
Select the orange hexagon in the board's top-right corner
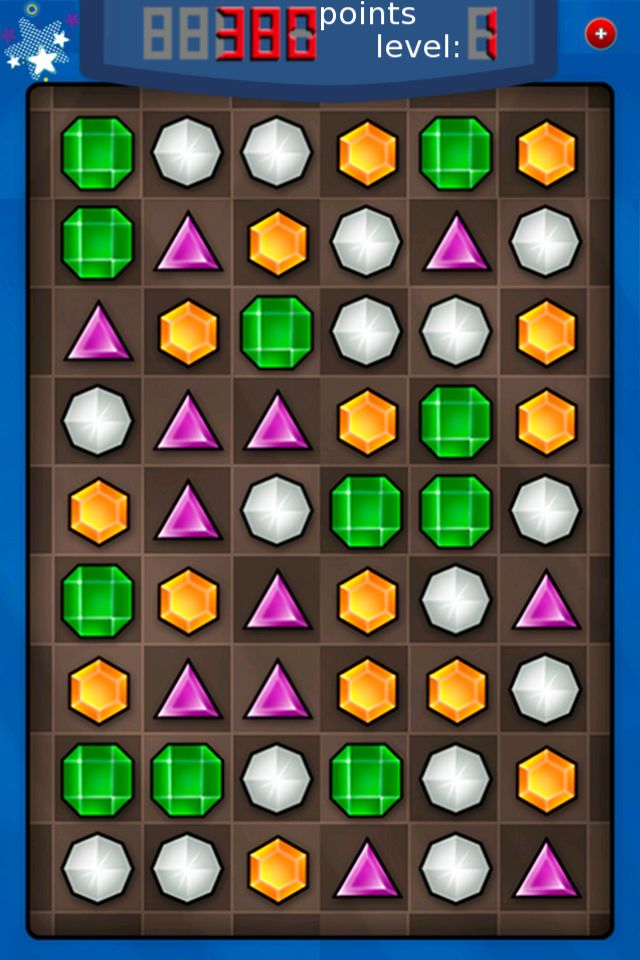click(x=546, y=153)
